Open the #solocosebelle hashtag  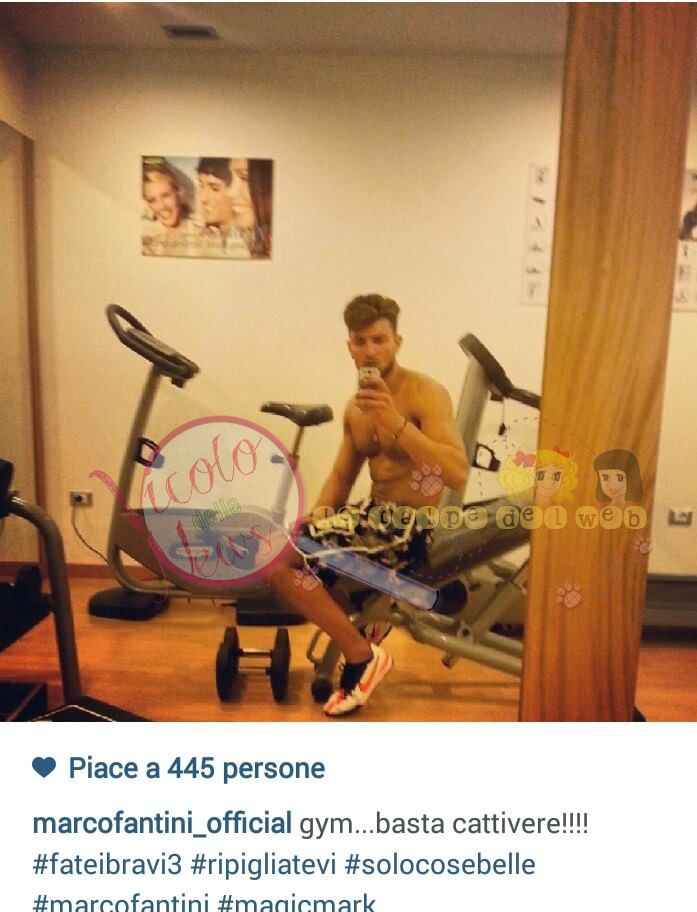pyautogui.click(x=440, y=864)
